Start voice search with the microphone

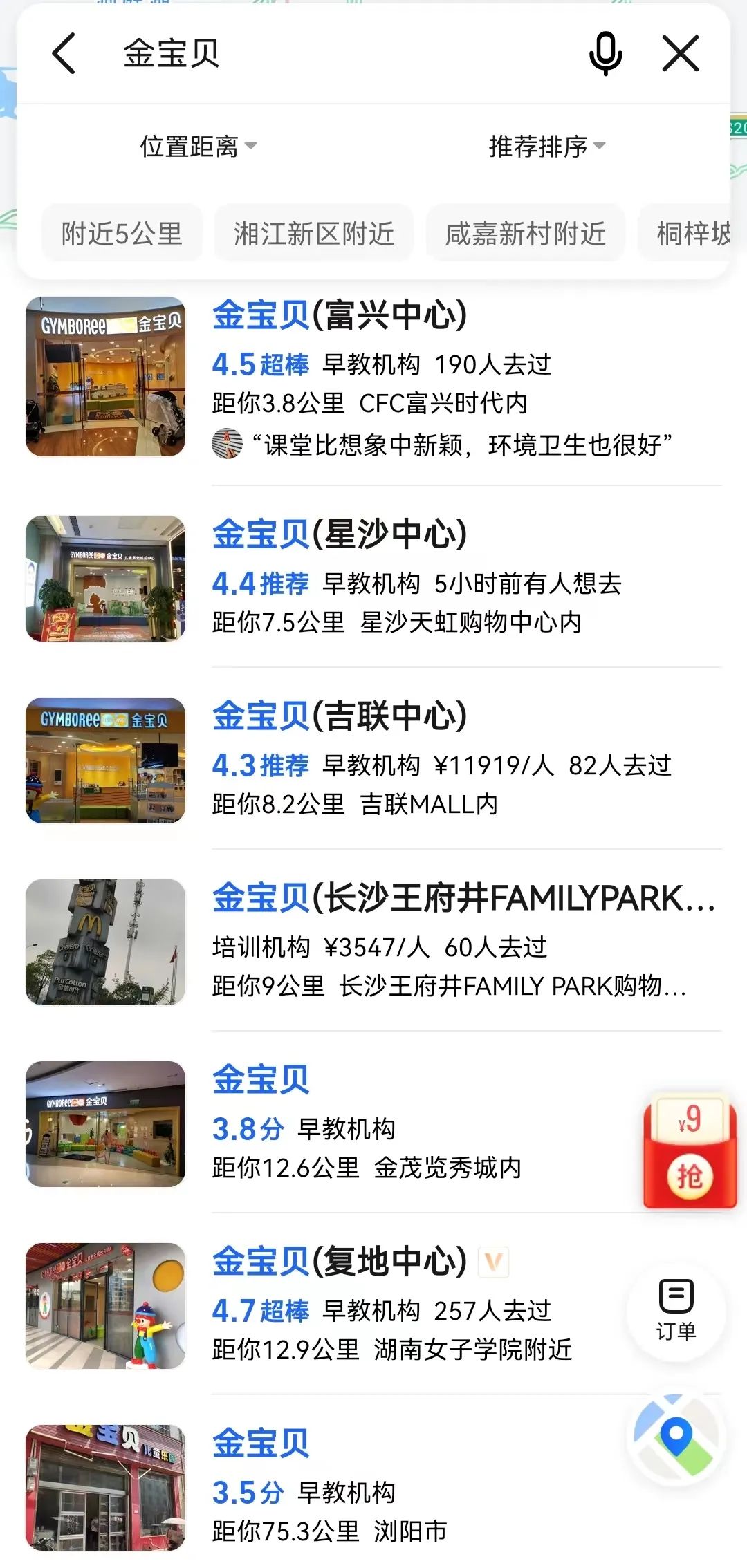tap(605, 53)
